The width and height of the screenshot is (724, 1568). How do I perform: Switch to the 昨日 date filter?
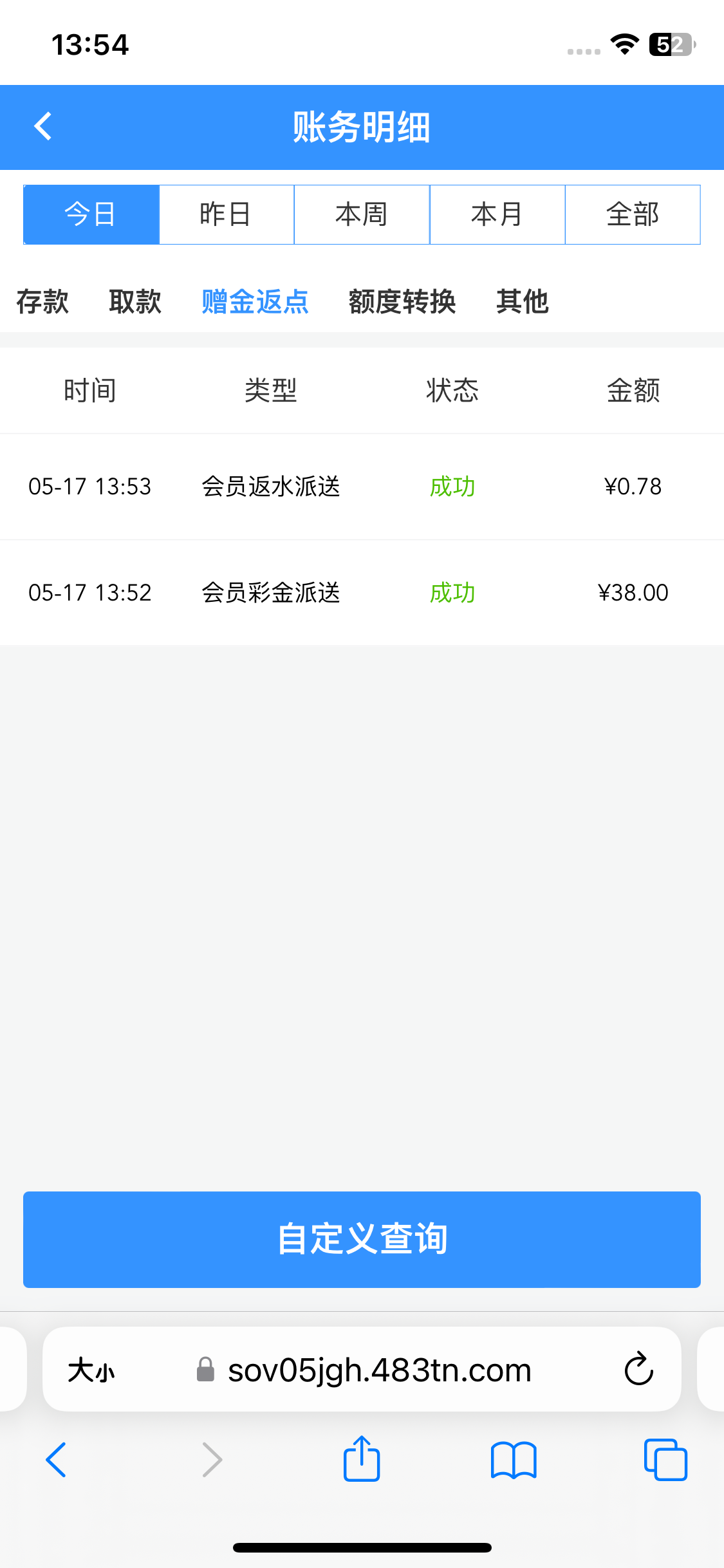click(x=227, y=214)
